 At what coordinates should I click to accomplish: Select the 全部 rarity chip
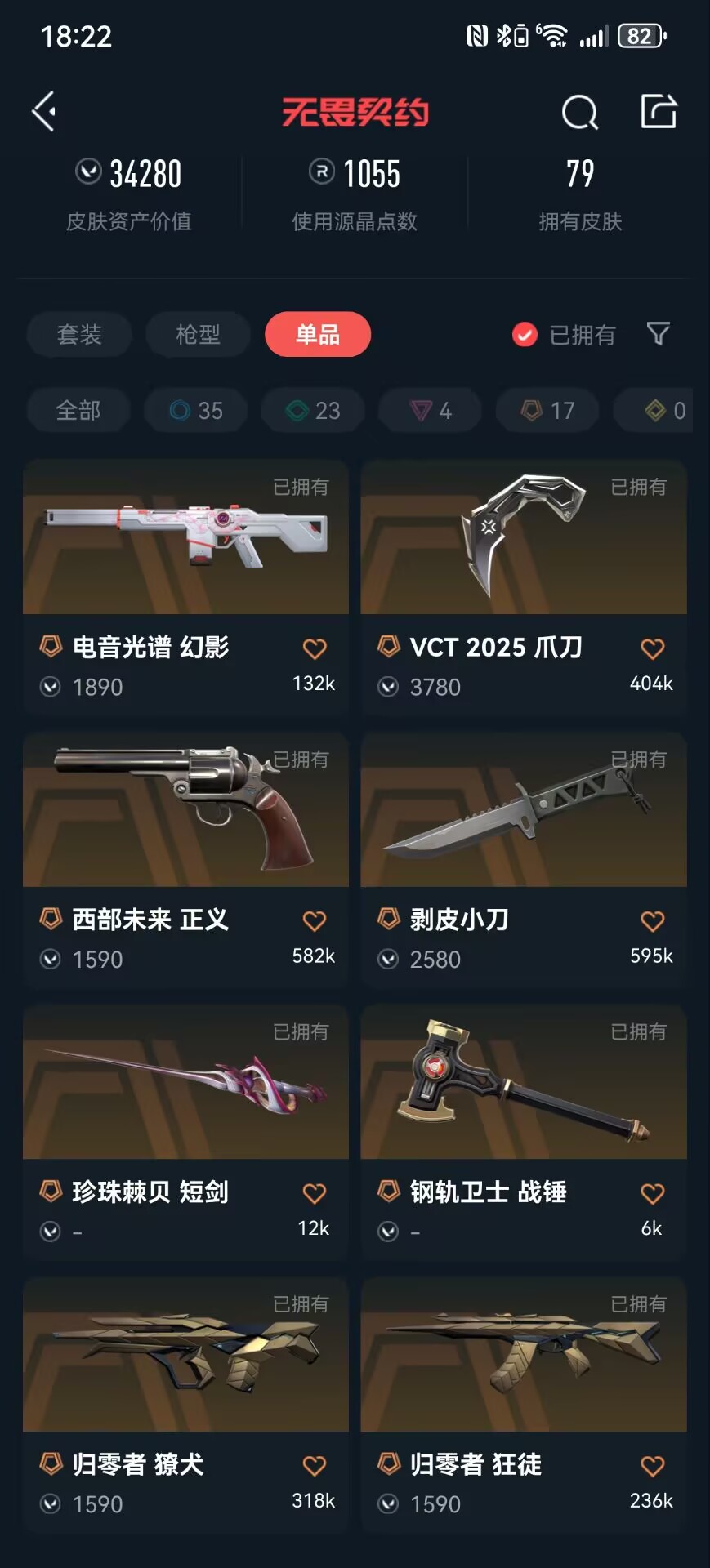78,410
